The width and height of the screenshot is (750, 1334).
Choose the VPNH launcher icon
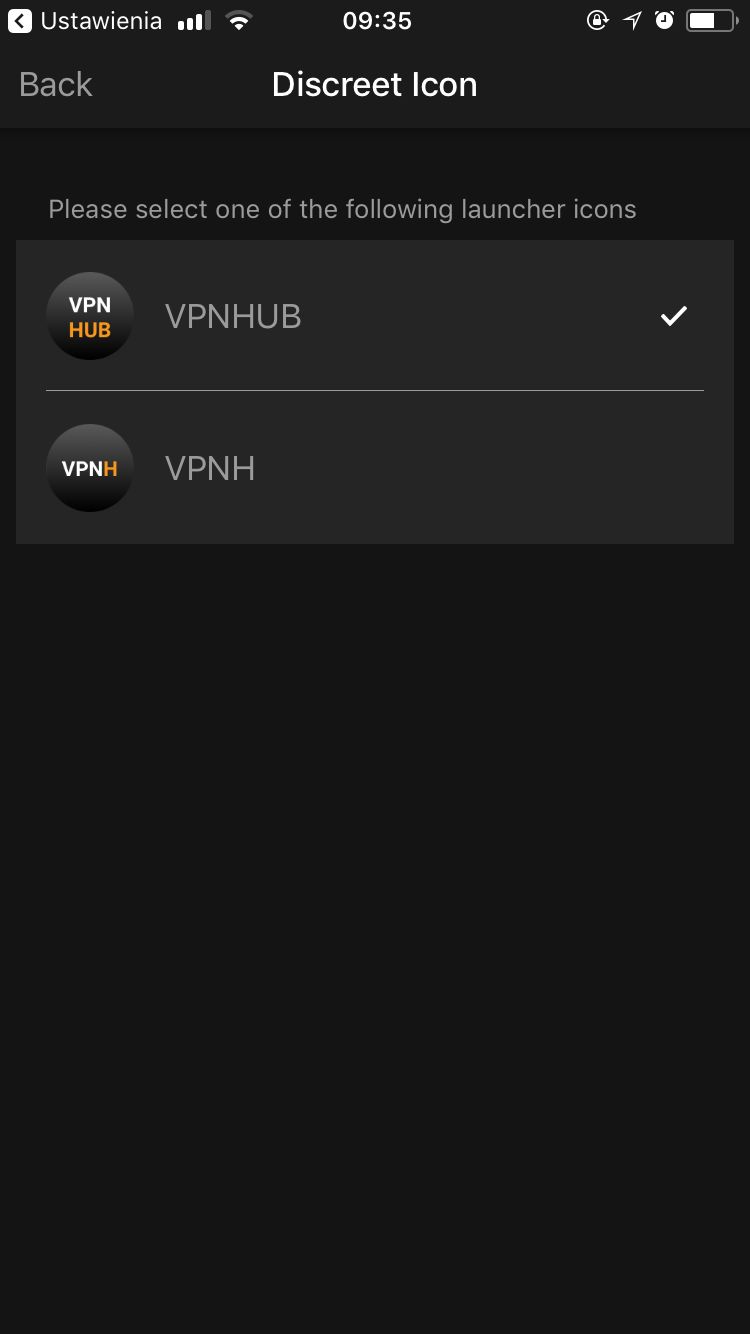pyautogui.click(x=375, y=468)
